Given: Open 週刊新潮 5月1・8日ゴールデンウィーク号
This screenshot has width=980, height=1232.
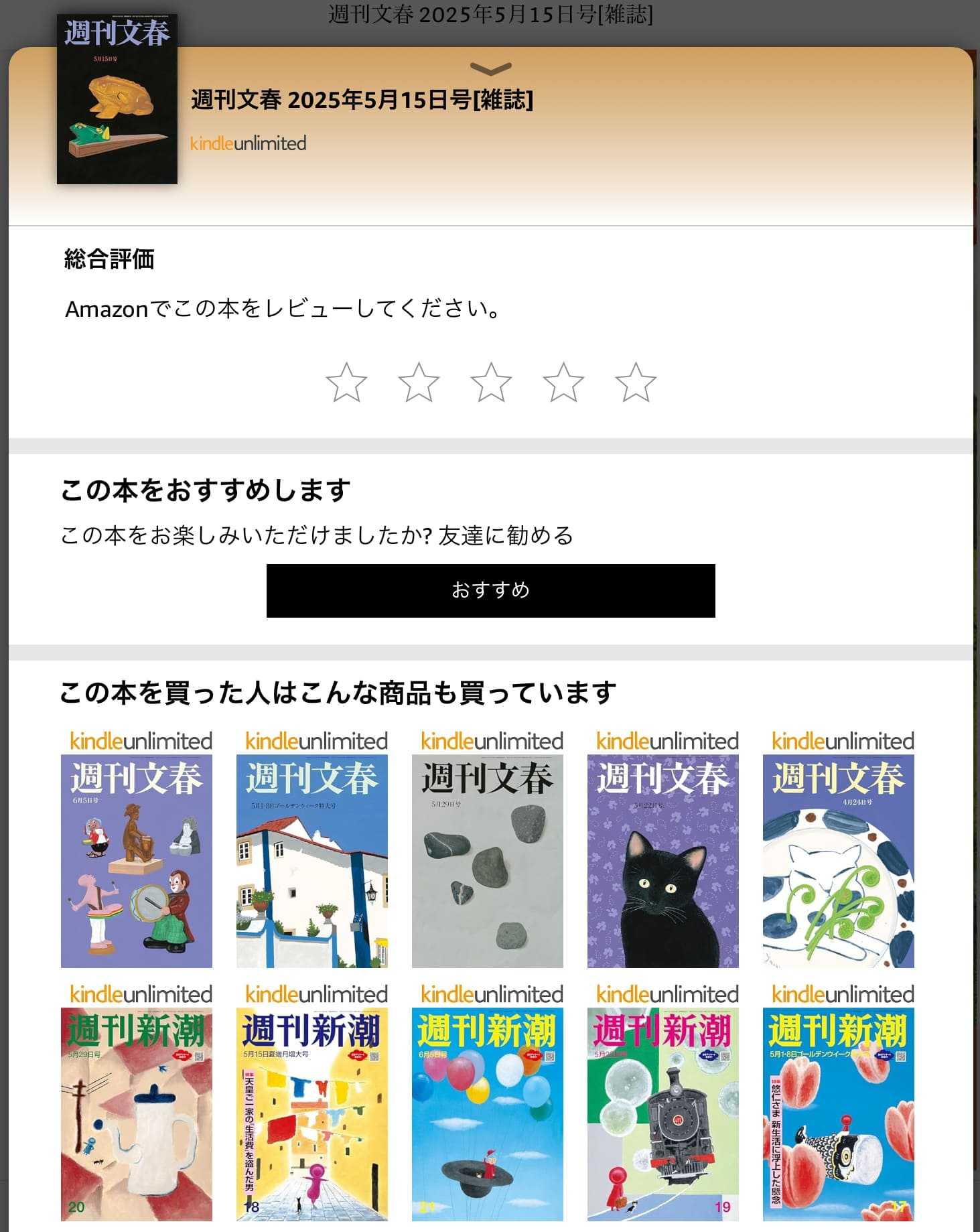Looking at the screenshot, I should pyautogui.click(x=839, y=1113).
